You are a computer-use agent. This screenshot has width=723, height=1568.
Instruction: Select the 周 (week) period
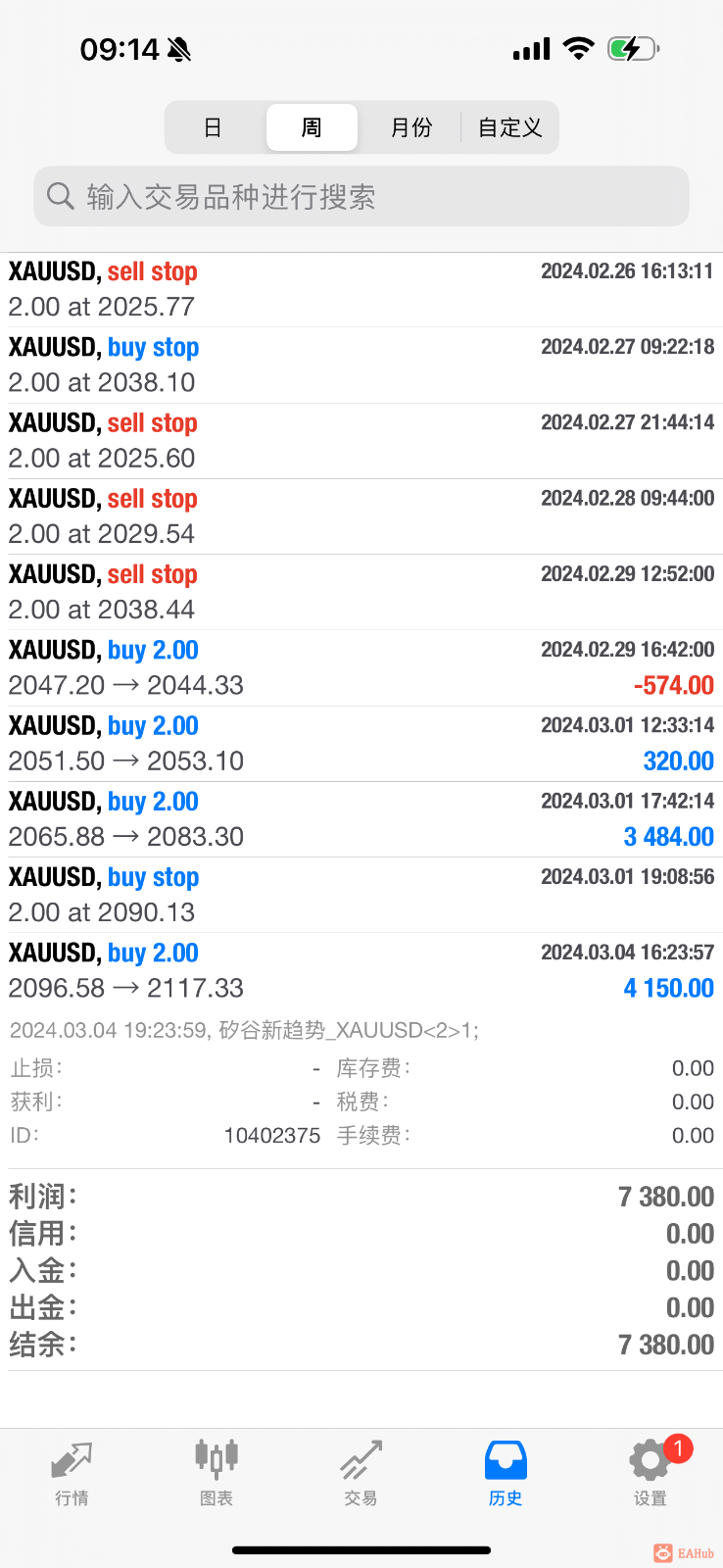[x=312, y=127]
